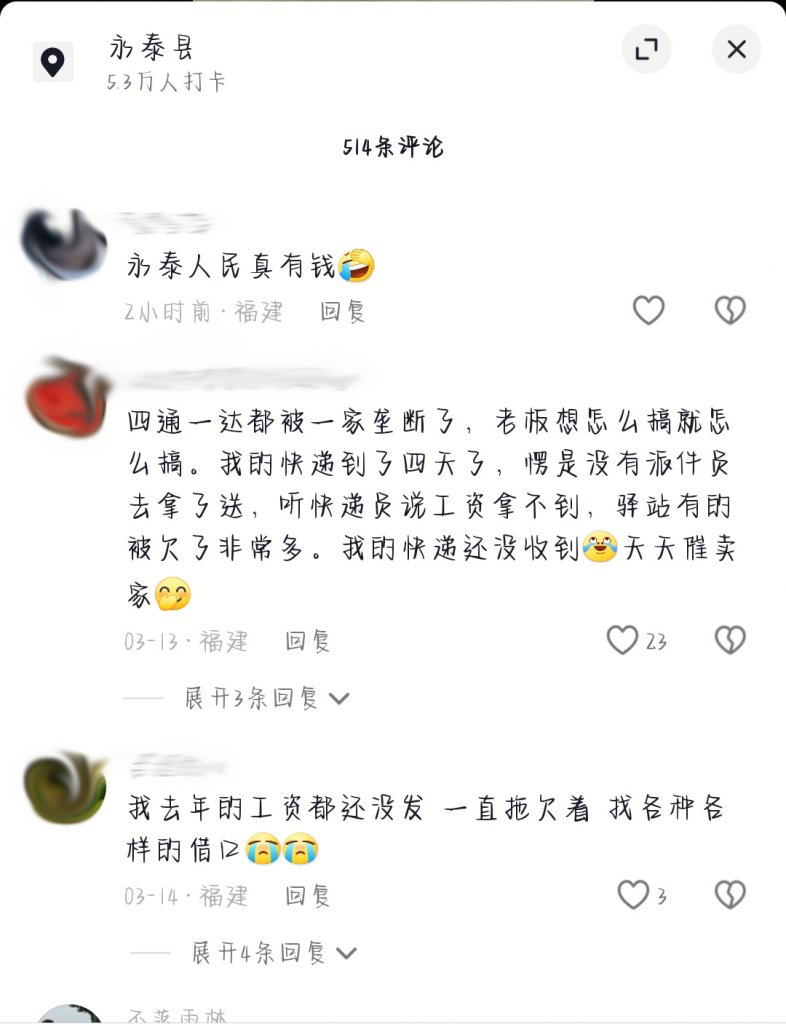Dislike the comment 永泰人民真有钱
The height and width of the screenshot is (1024, 786).
pos(730,311)
